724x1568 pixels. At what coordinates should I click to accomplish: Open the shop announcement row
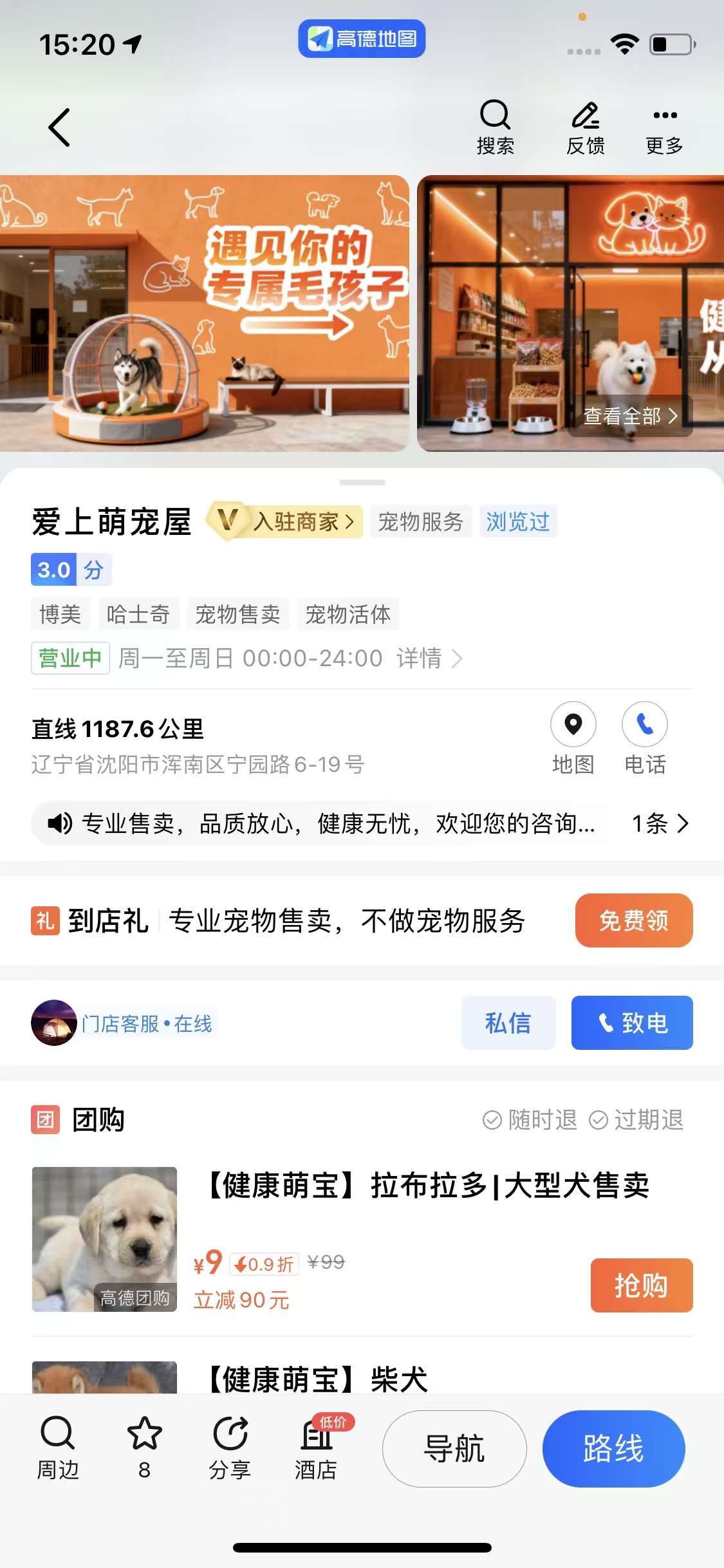[362, 823]
